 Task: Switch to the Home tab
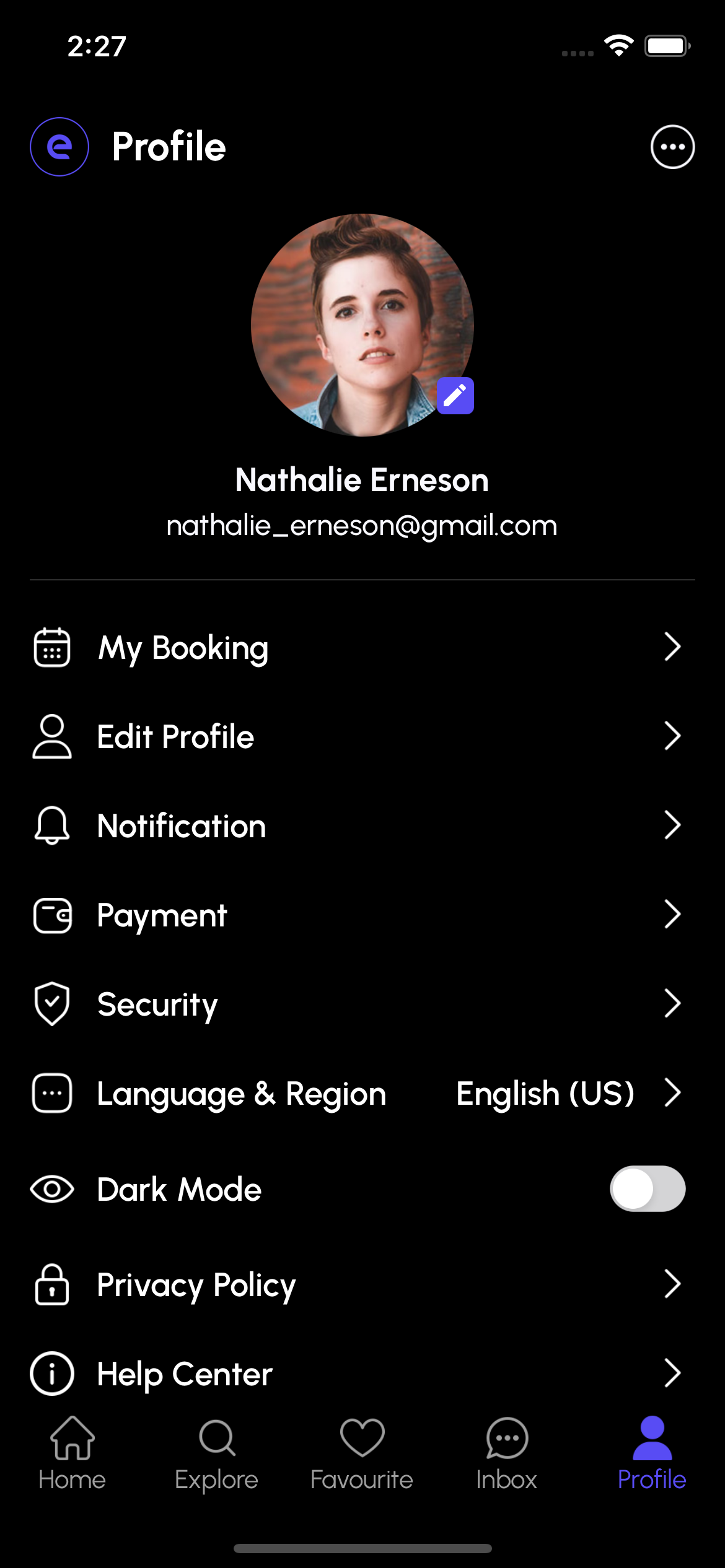click(x=72, y=1453)
